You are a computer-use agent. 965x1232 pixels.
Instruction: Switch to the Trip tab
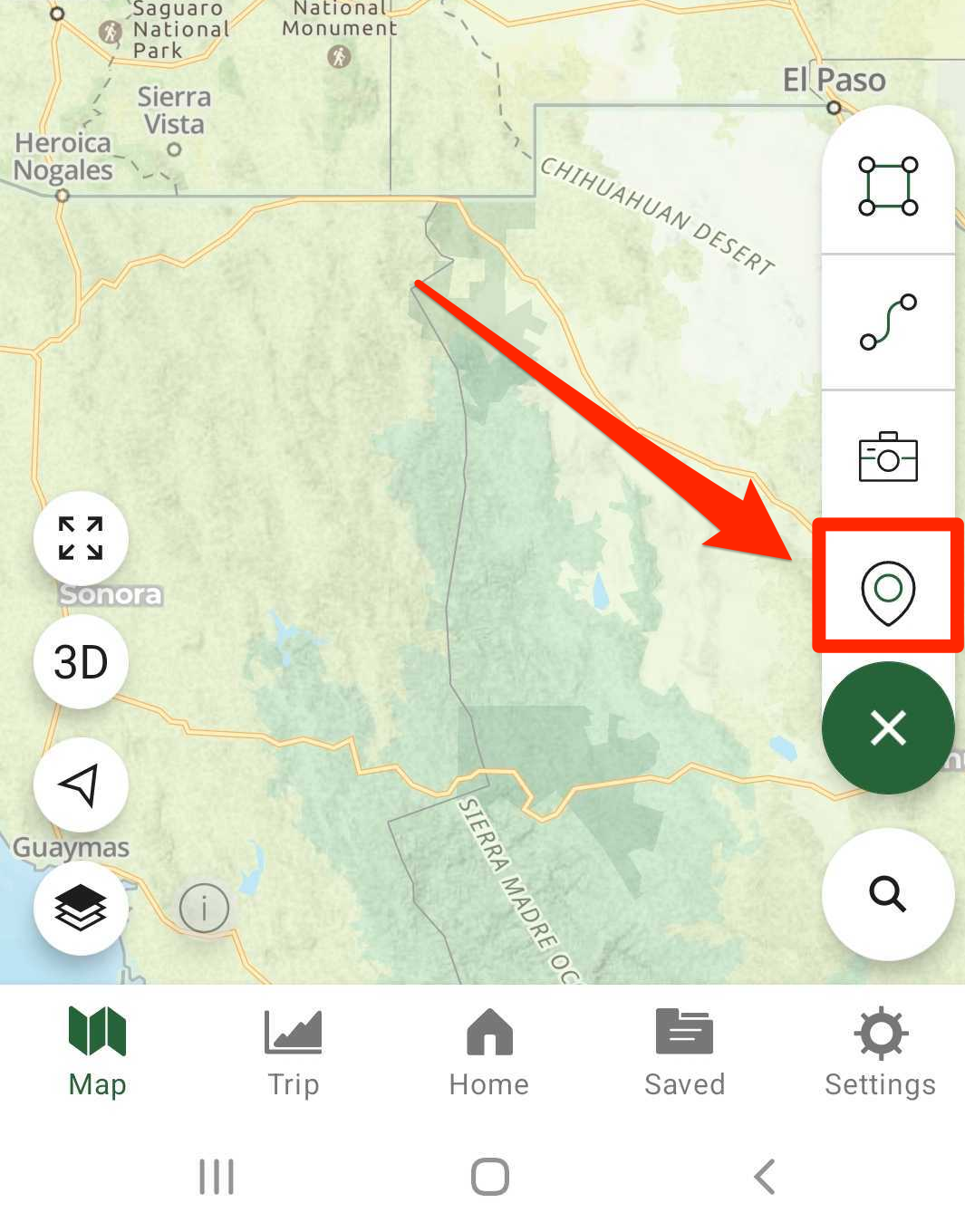tap(293, 1052)
